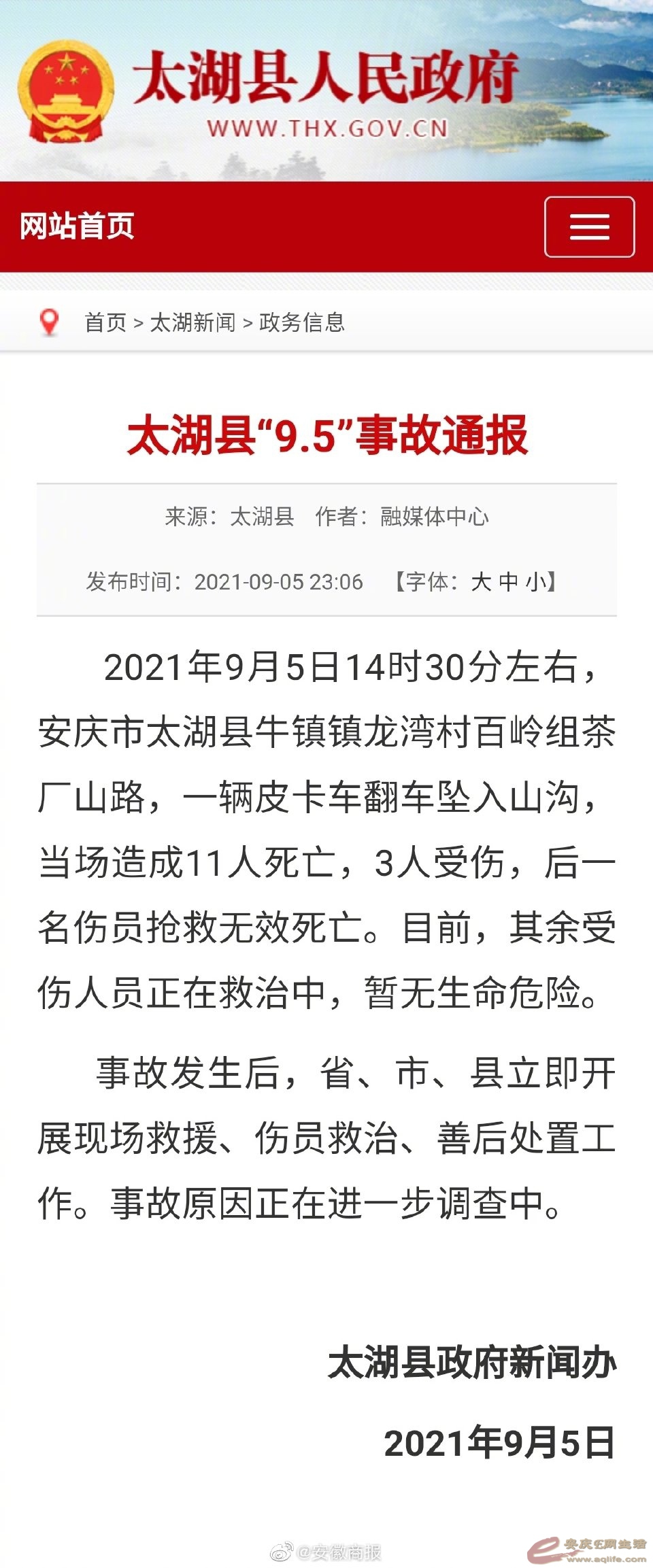
Task: Set font size to 中
Action: pos(508,582)
